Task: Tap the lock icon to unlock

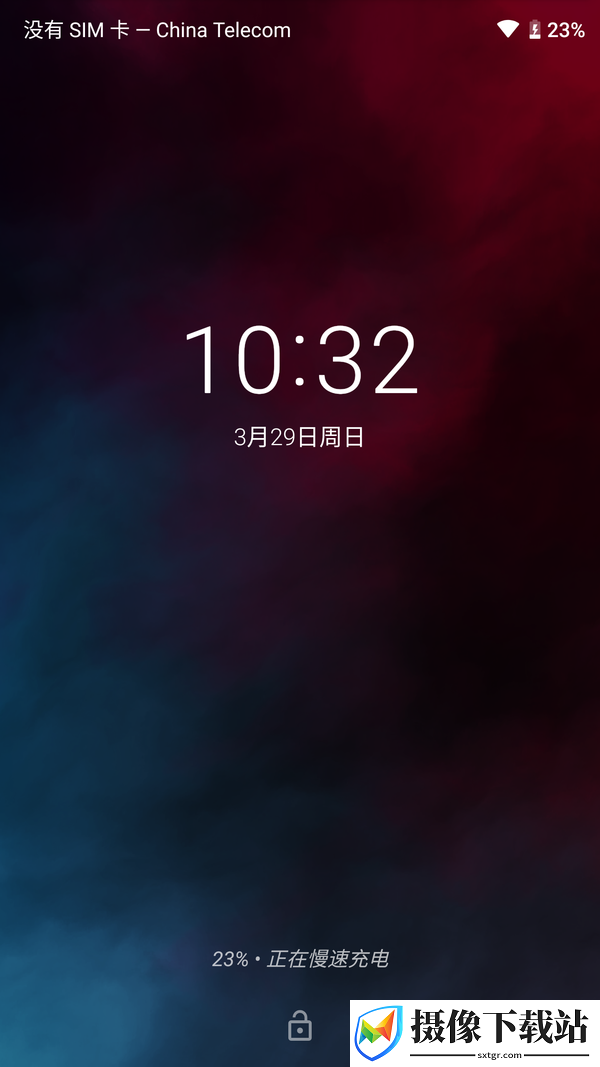Action: tap(299, 1025)
